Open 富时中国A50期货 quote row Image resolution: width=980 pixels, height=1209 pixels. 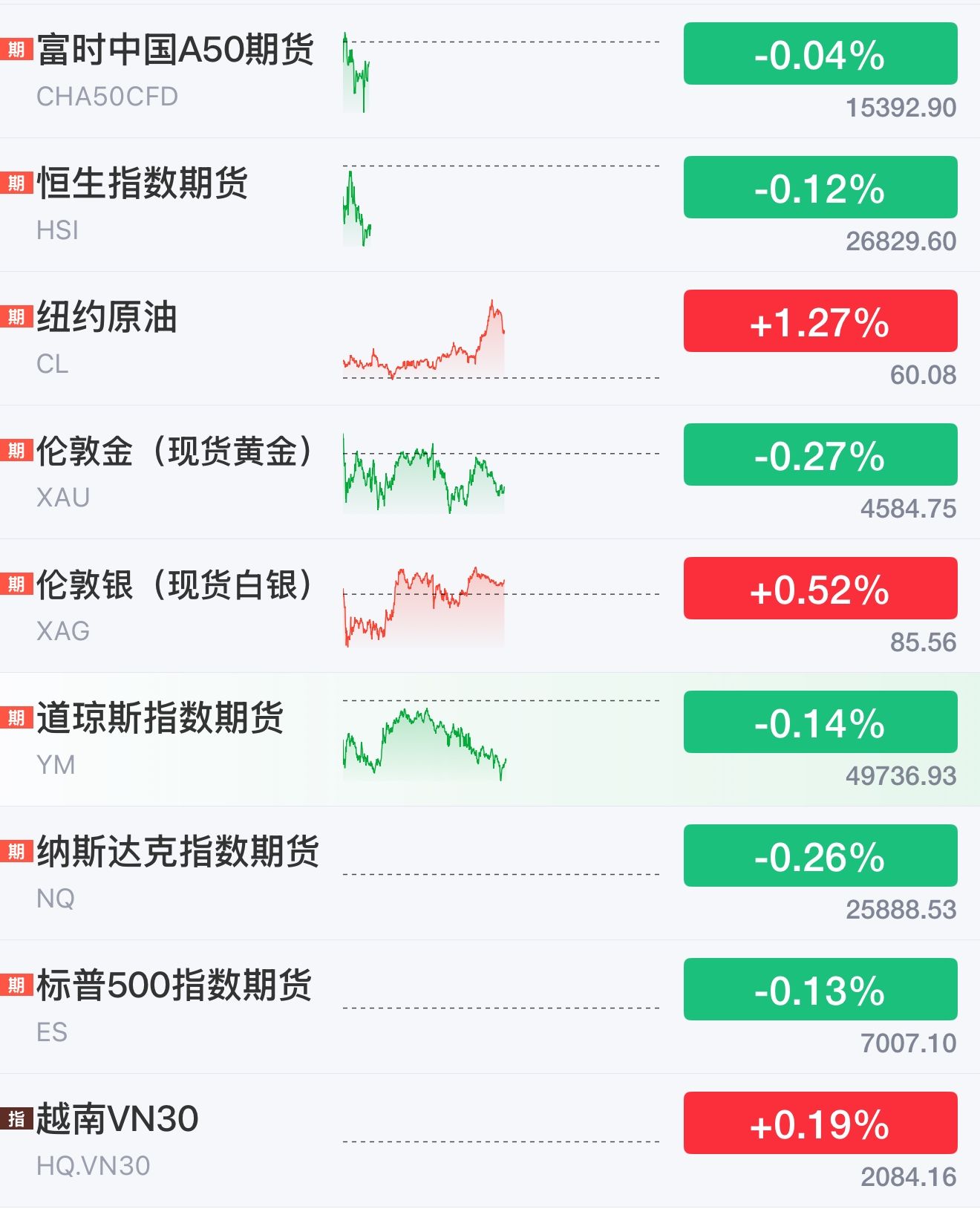pos(175,50)
